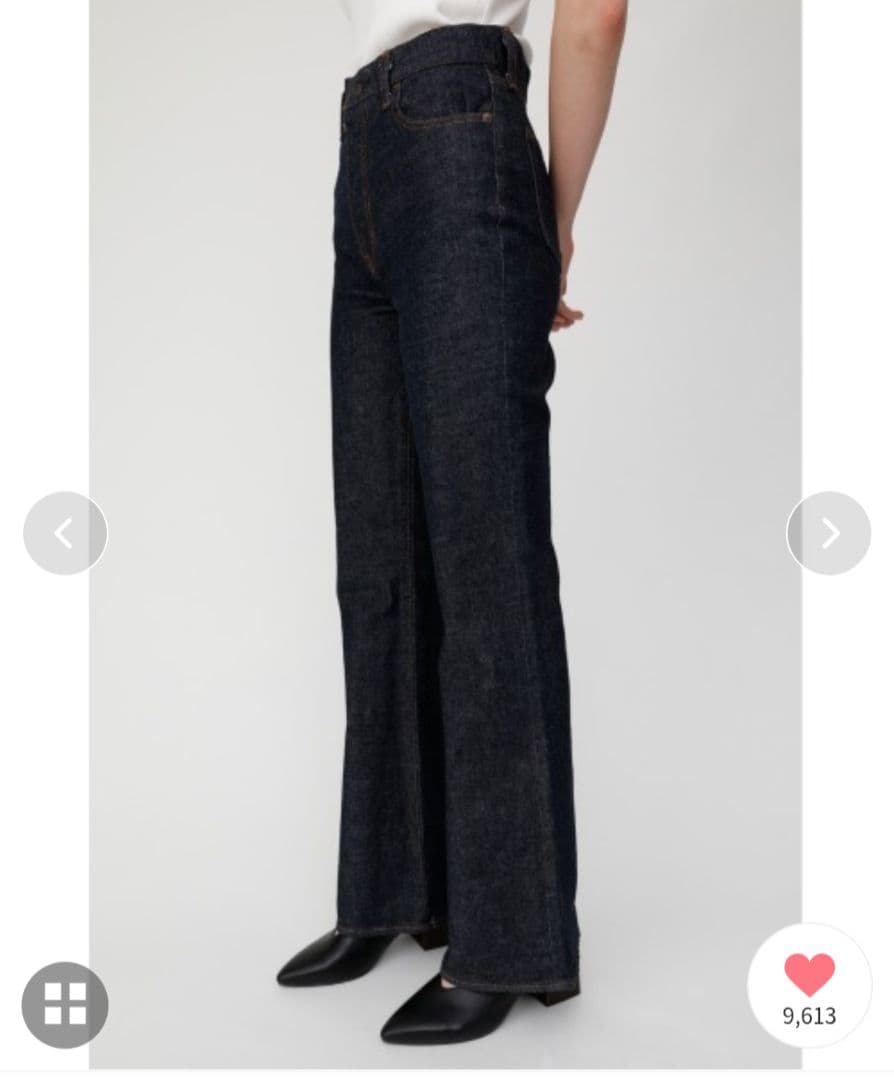Add these jeans to your favorites
The height and width of the screenshot is (1080, 894).
point(809,975)
